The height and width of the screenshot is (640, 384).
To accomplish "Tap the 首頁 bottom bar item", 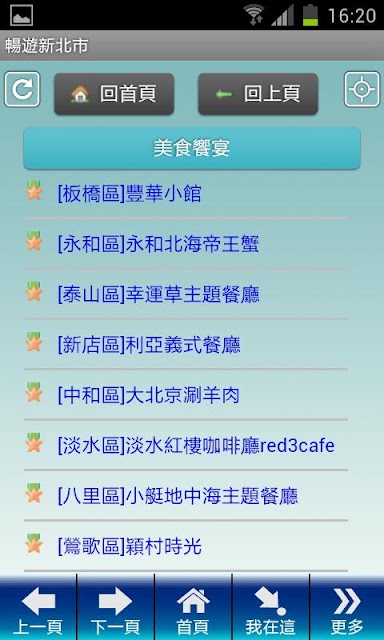I will tap(193, 607).
